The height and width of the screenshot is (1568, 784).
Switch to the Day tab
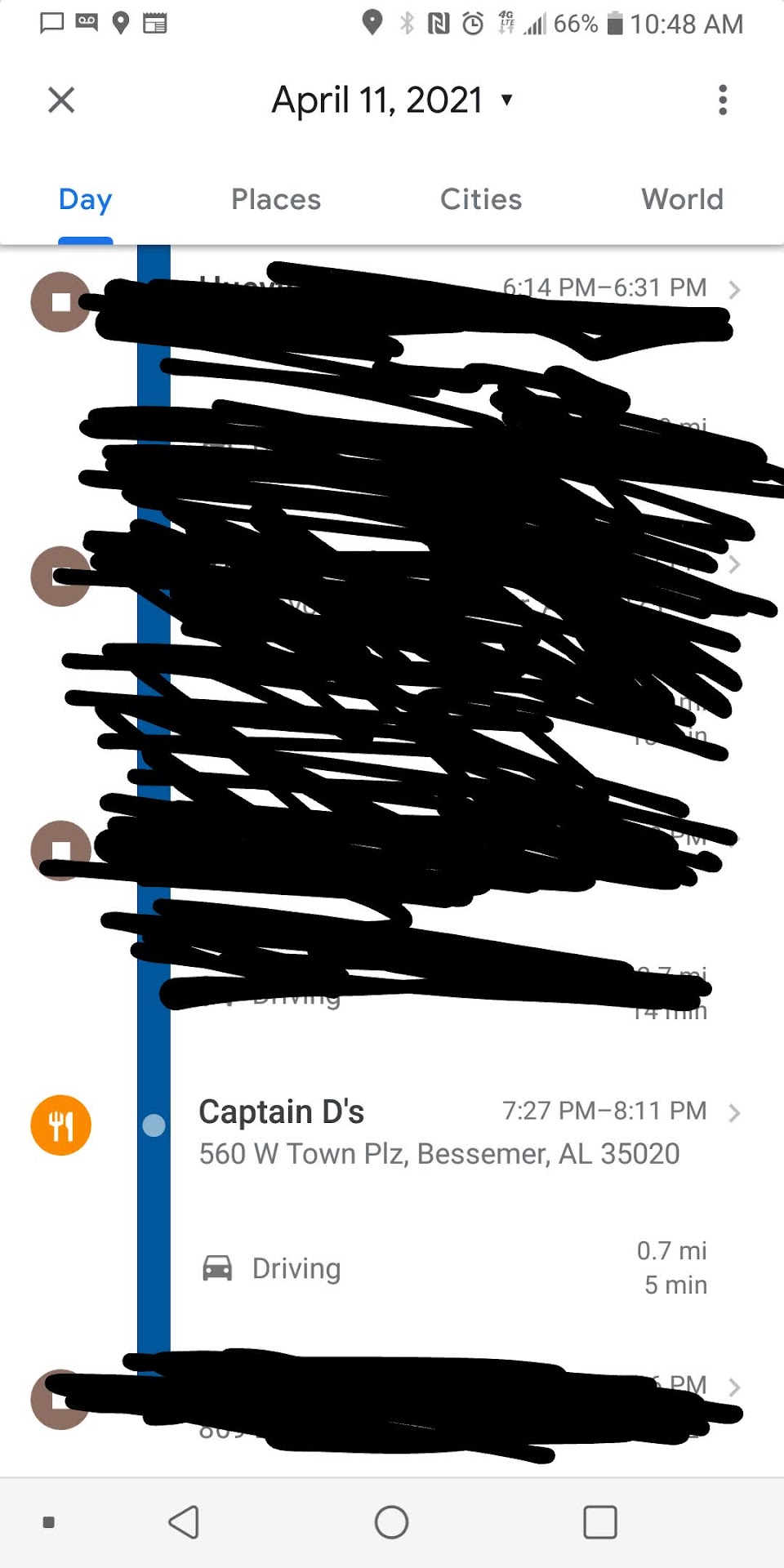pyautogui.click(x=85, y=200)
